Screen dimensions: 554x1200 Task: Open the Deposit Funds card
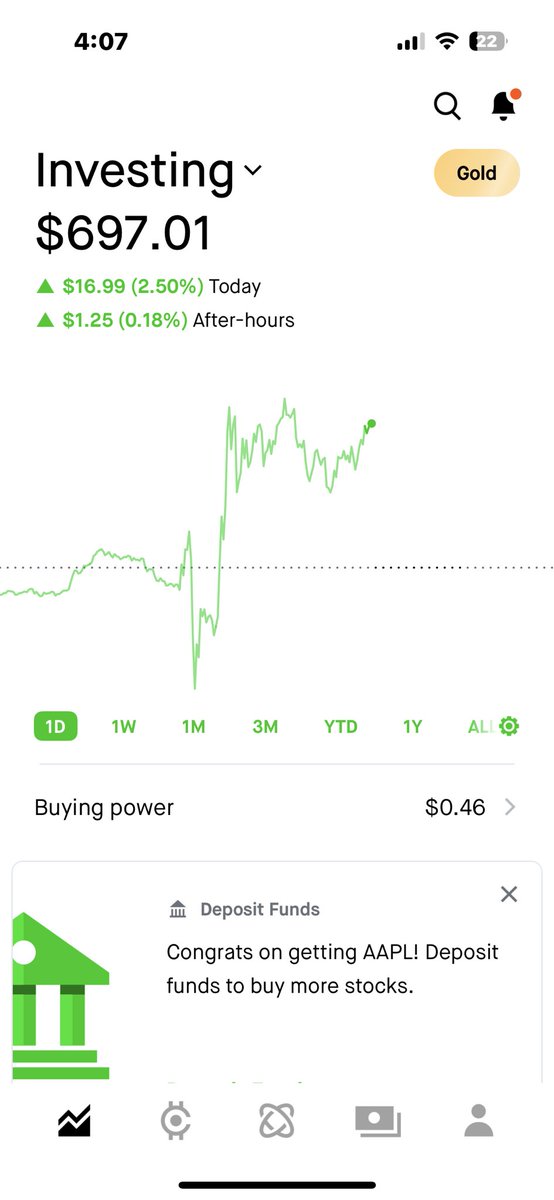[x=277, y=968]
